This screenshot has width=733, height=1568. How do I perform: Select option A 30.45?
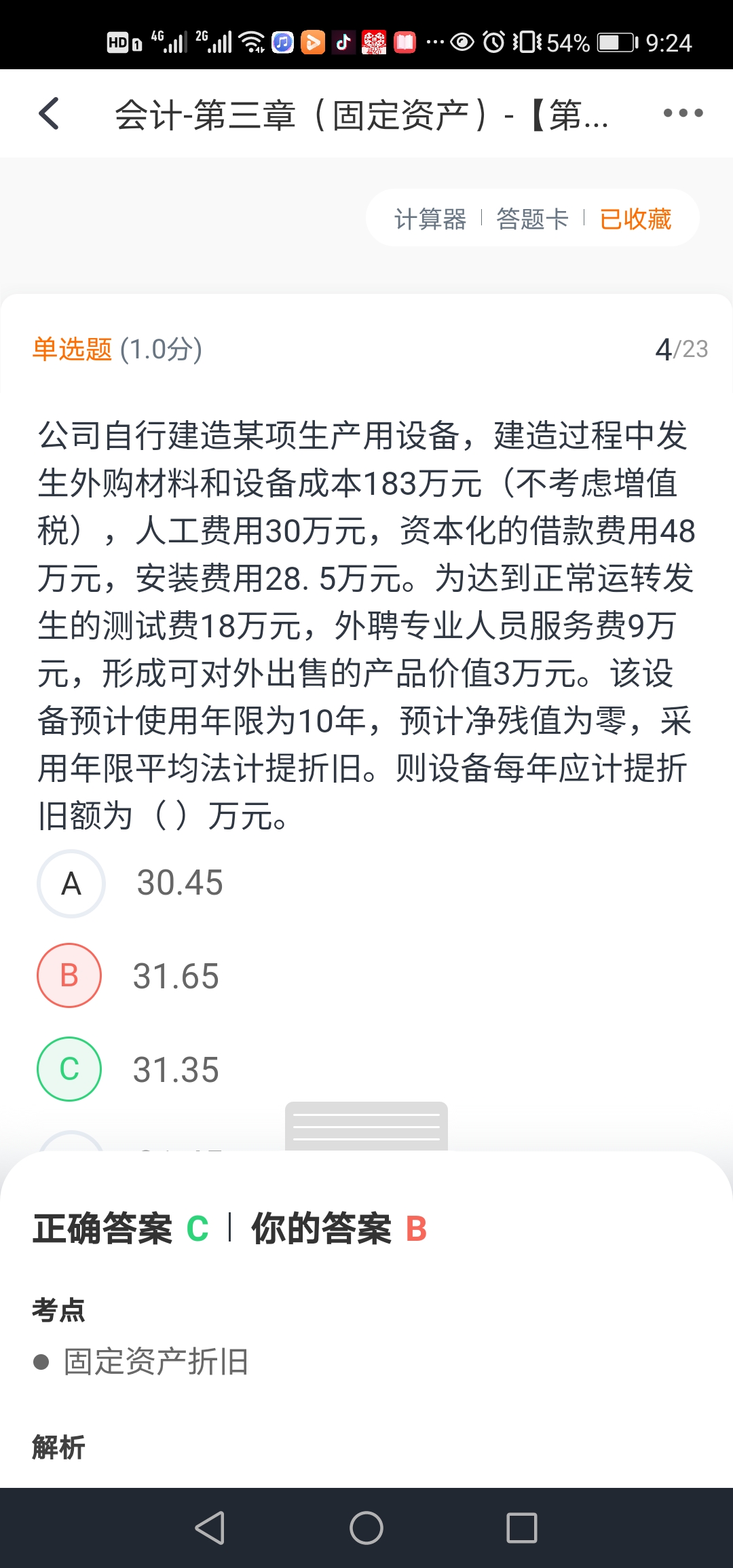(130, 883)
